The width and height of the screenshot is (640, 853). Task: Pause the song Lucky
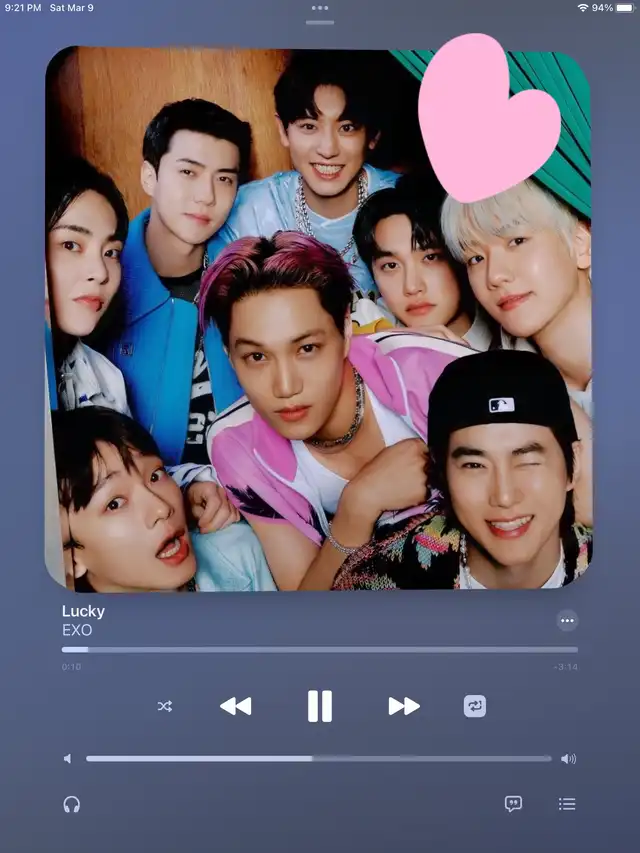tap(319, 706)
